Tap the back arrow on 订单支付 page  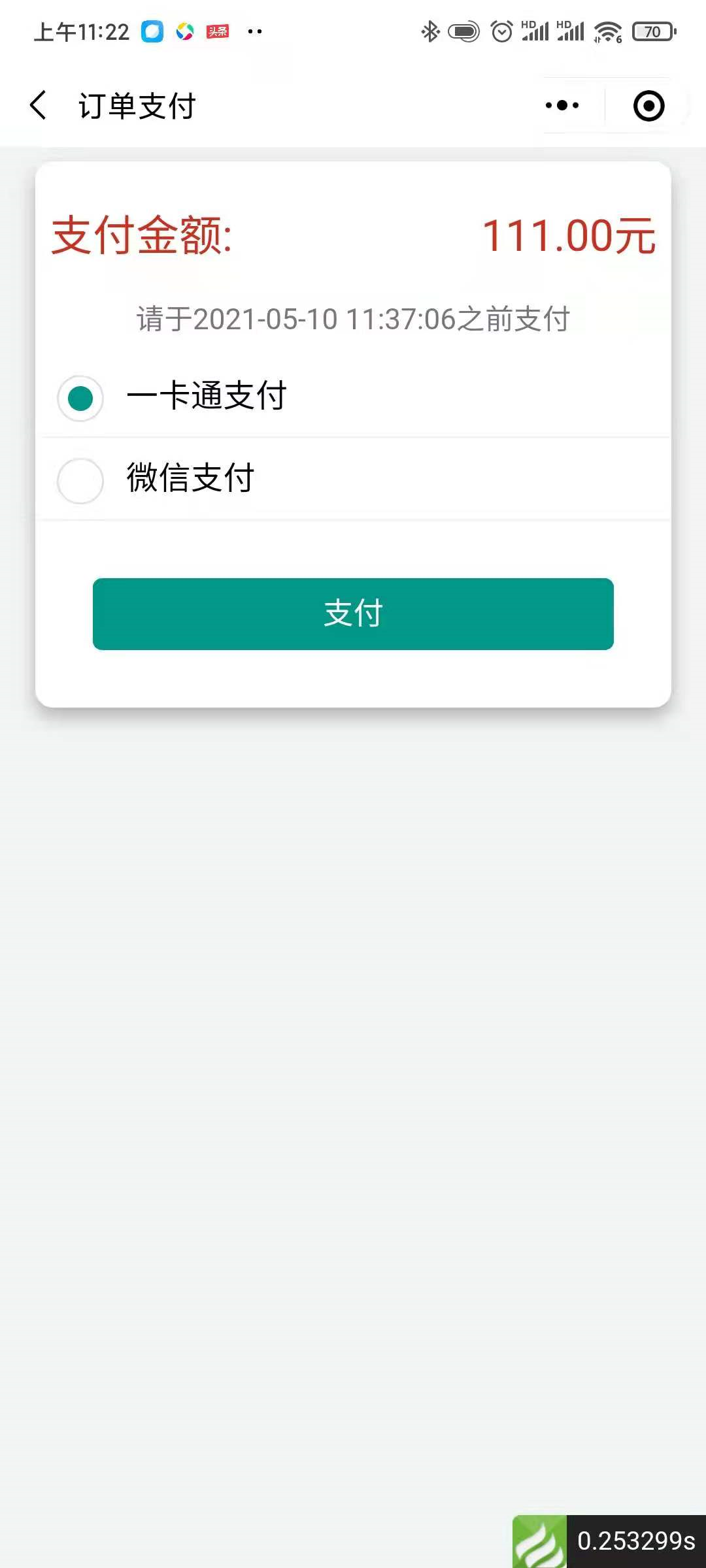[x=39, y=105]
